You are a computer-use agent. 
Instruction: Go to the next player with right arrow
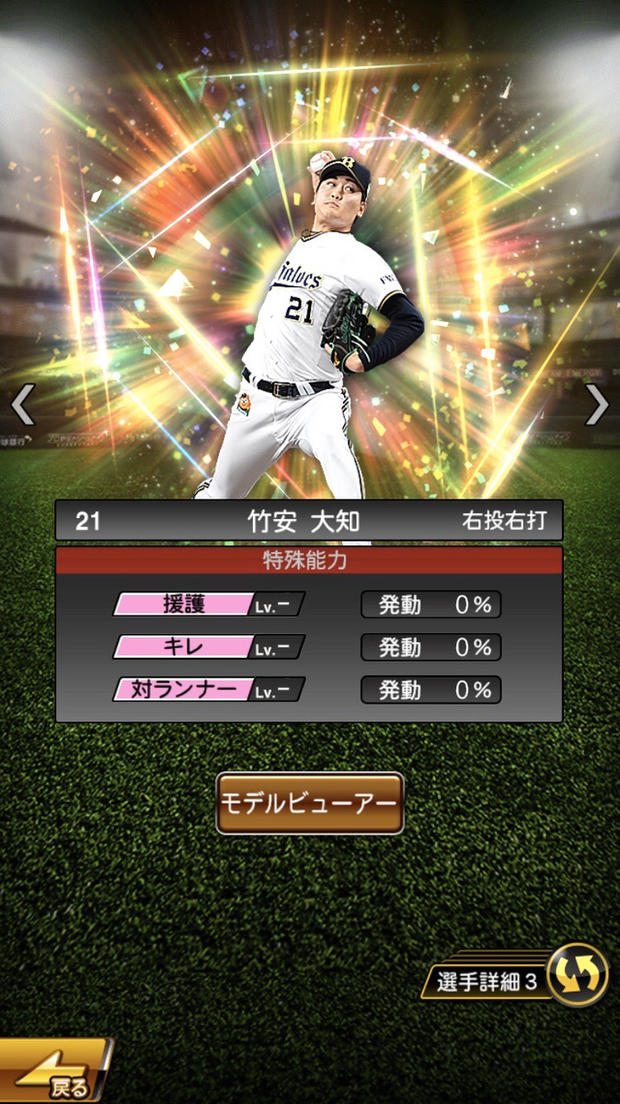597,405
